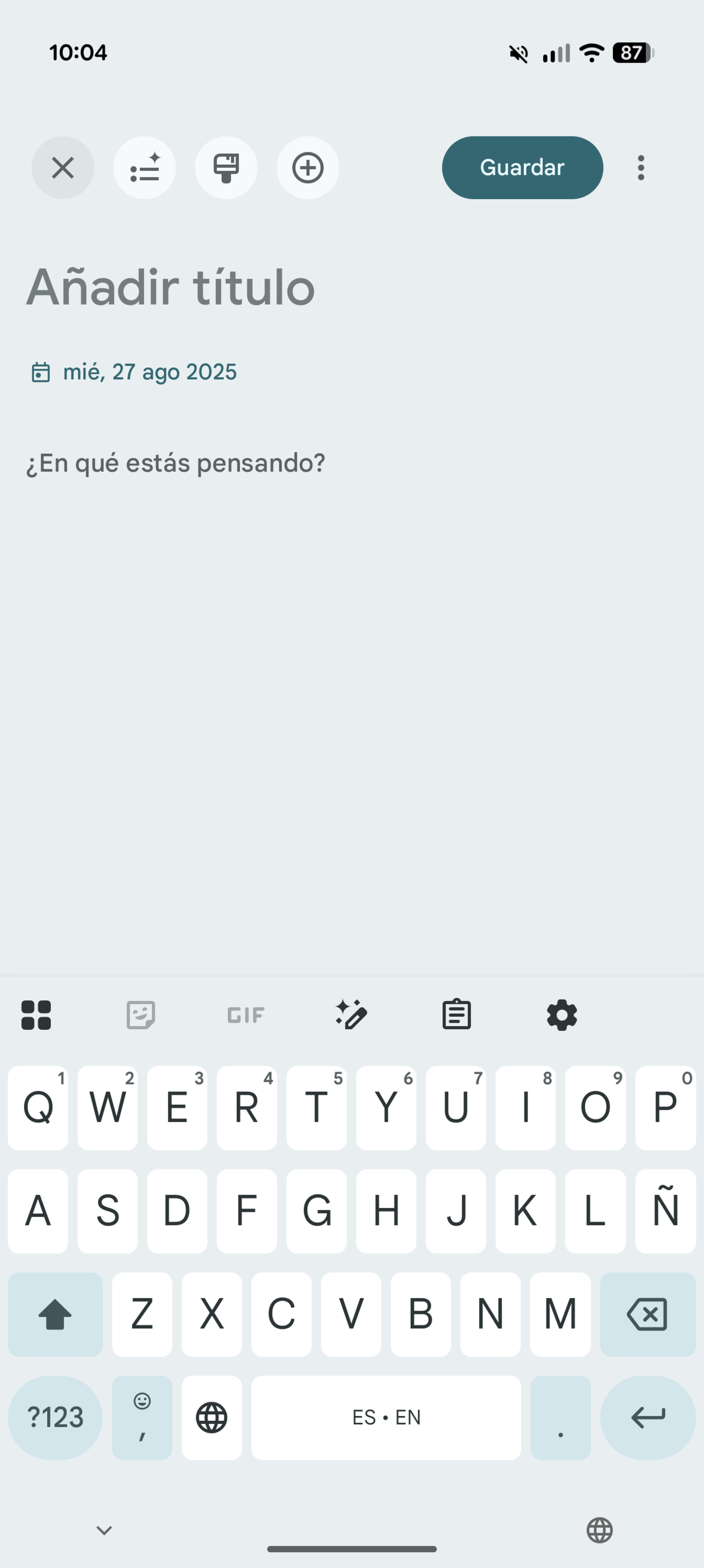Tap the globe language key beside the space bar
This screenshot has width=704, height=1568.
click(211, 1418)
